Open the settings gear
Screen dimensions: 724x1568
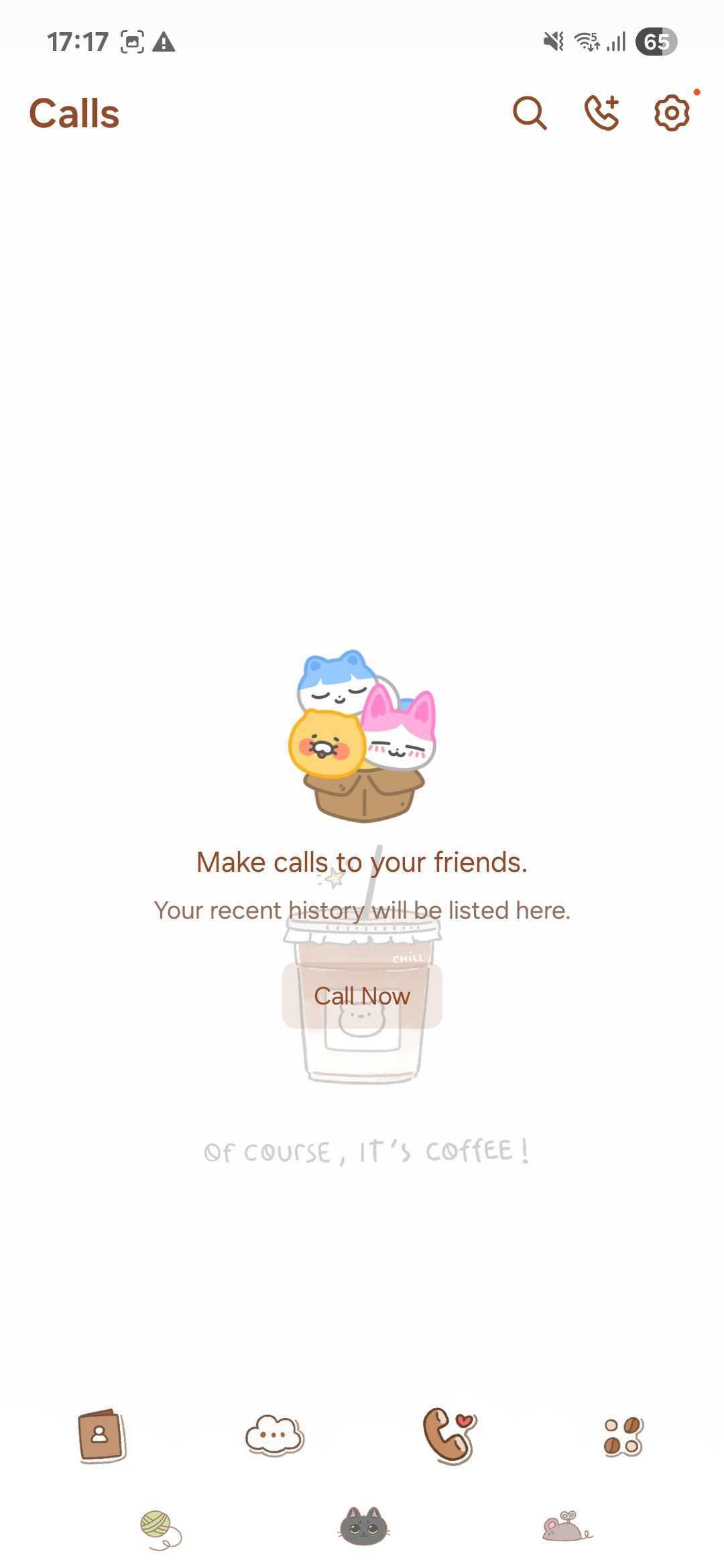tap(672, 113)
